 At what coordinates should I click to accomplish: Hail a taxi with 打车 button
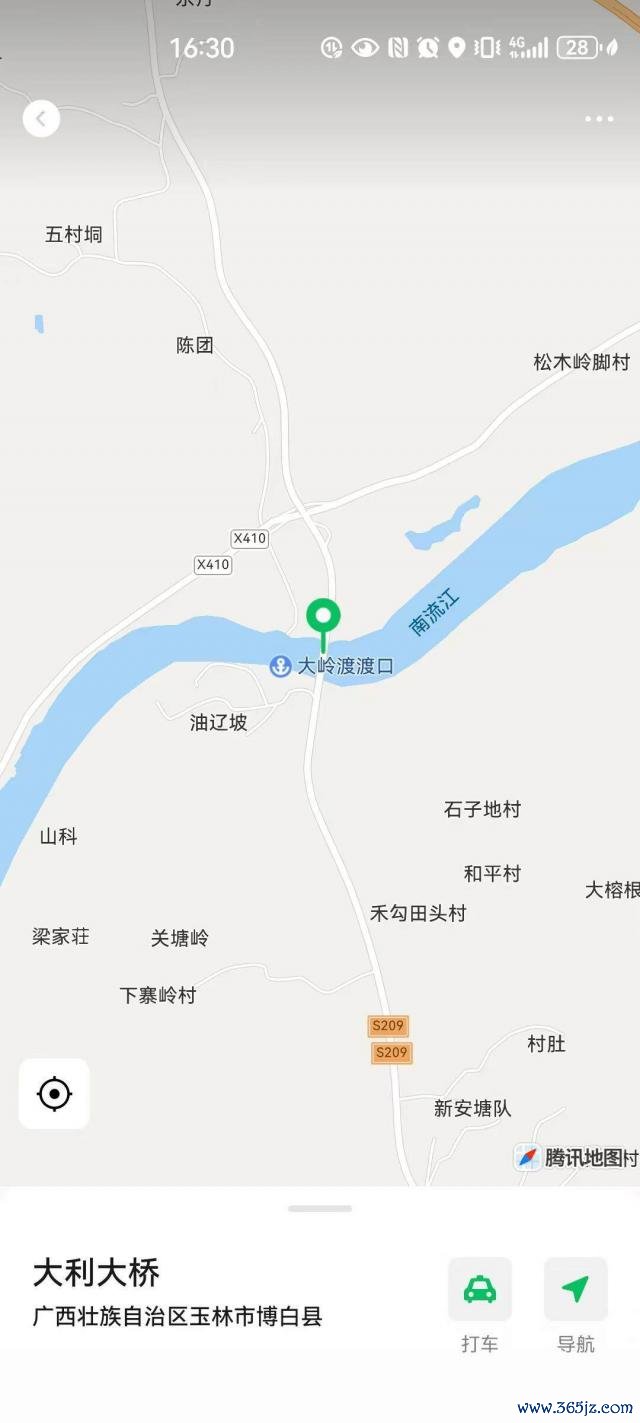tap(480, 1290)
